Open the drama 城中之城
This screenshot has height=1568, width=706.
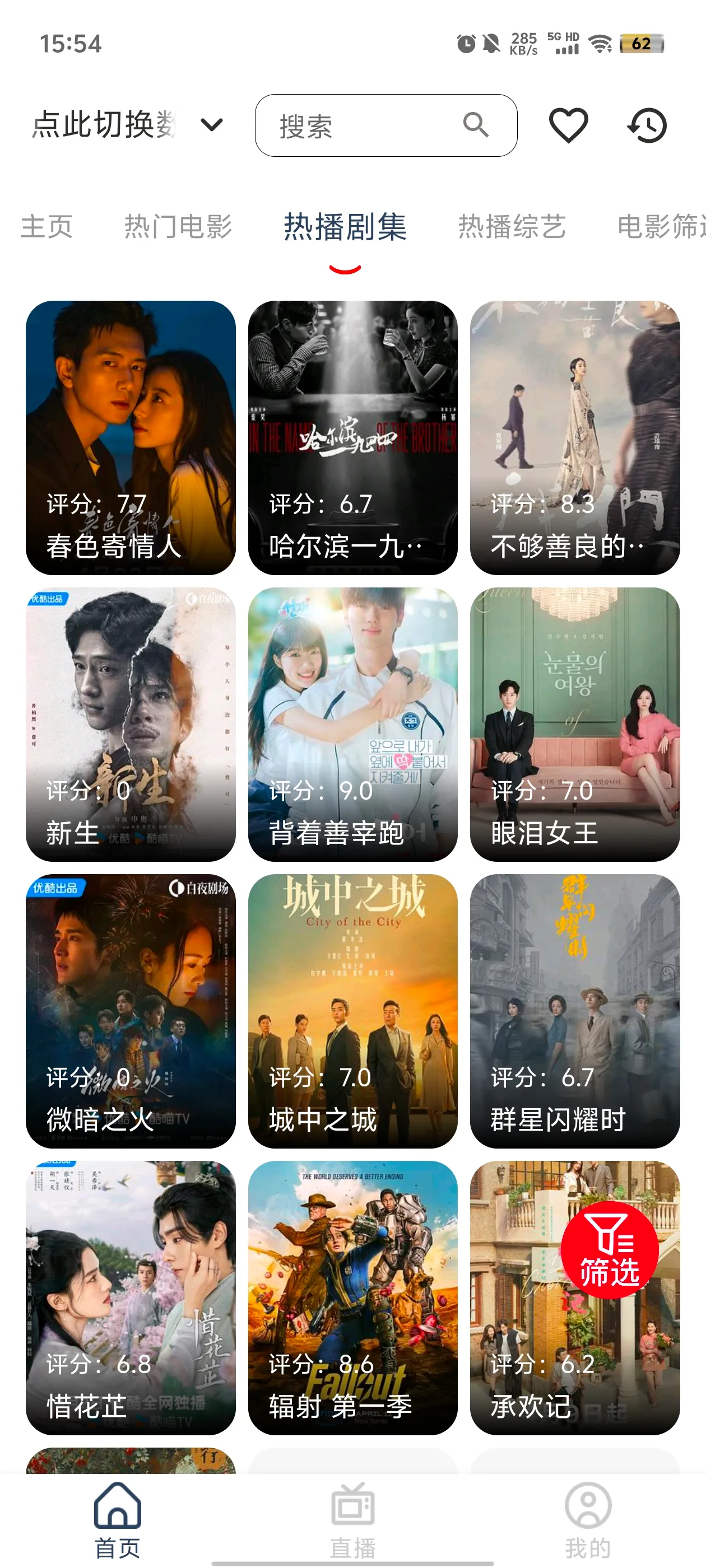352,1010
